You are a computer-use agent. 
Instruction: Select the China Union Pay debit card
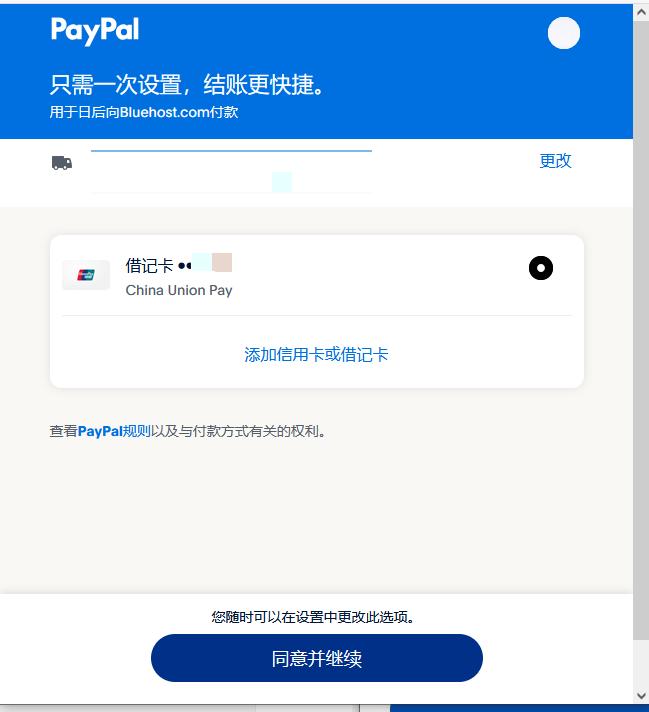(x=540, y=268)
